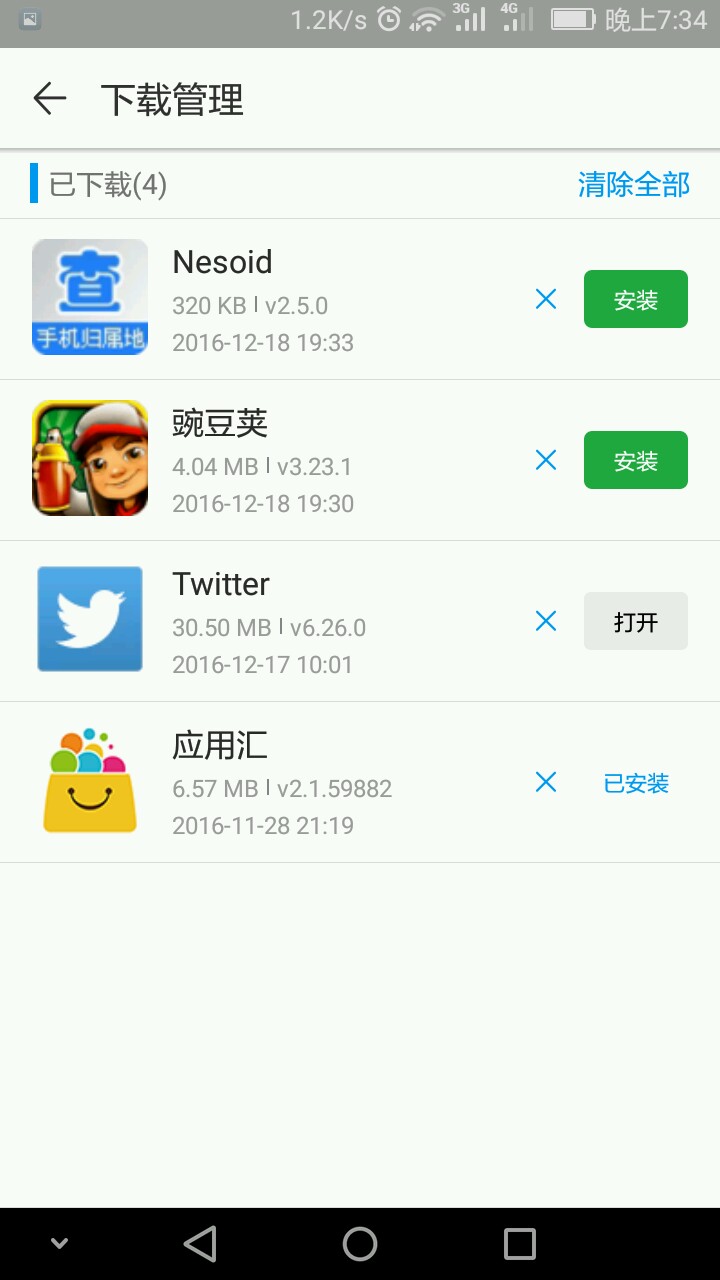The height and width of the screenshot is (1280, 720).
Task: View the Twitter download row
Action: [300, 621]
